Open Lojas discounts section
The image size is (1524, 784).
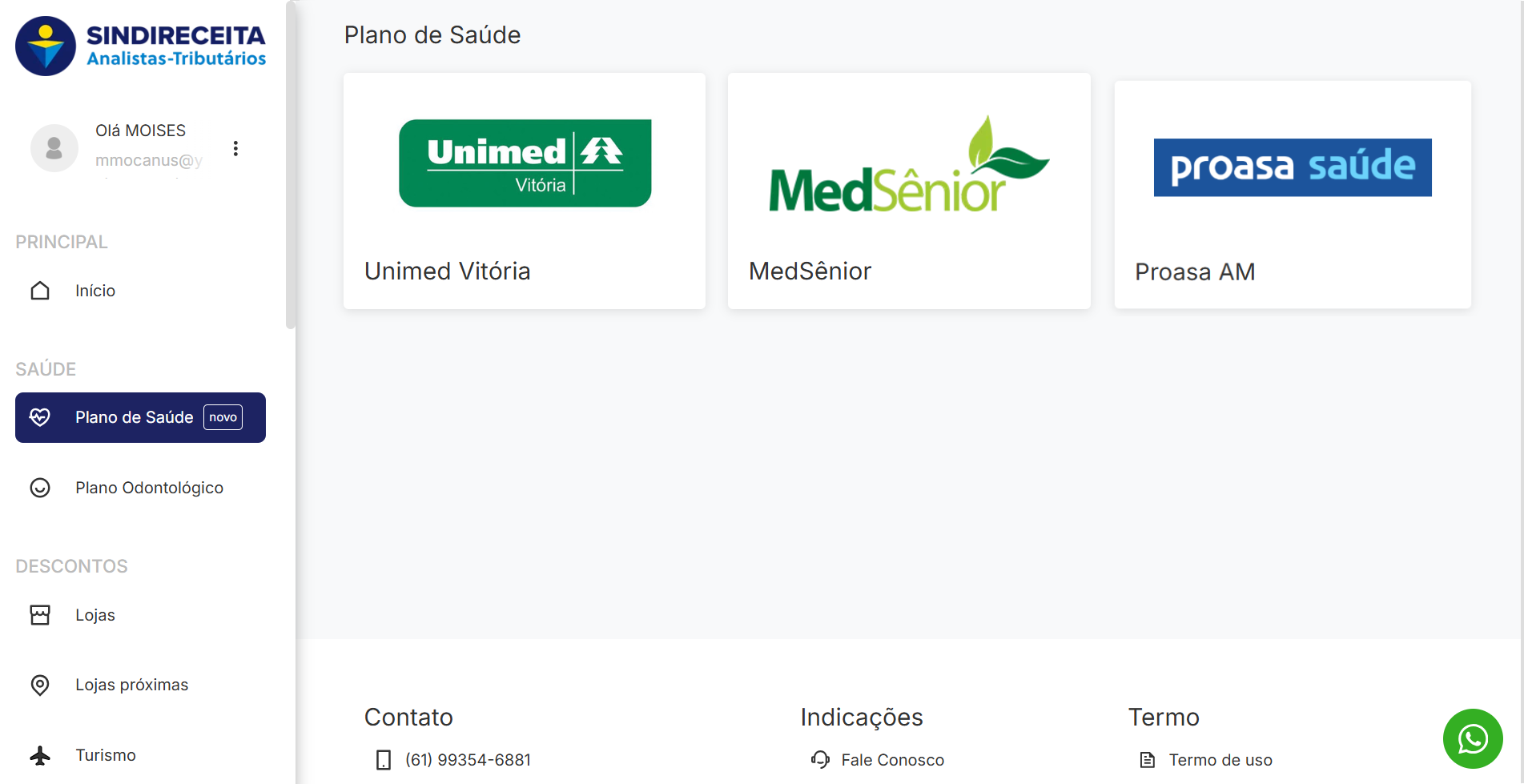[x=94, y=615]
